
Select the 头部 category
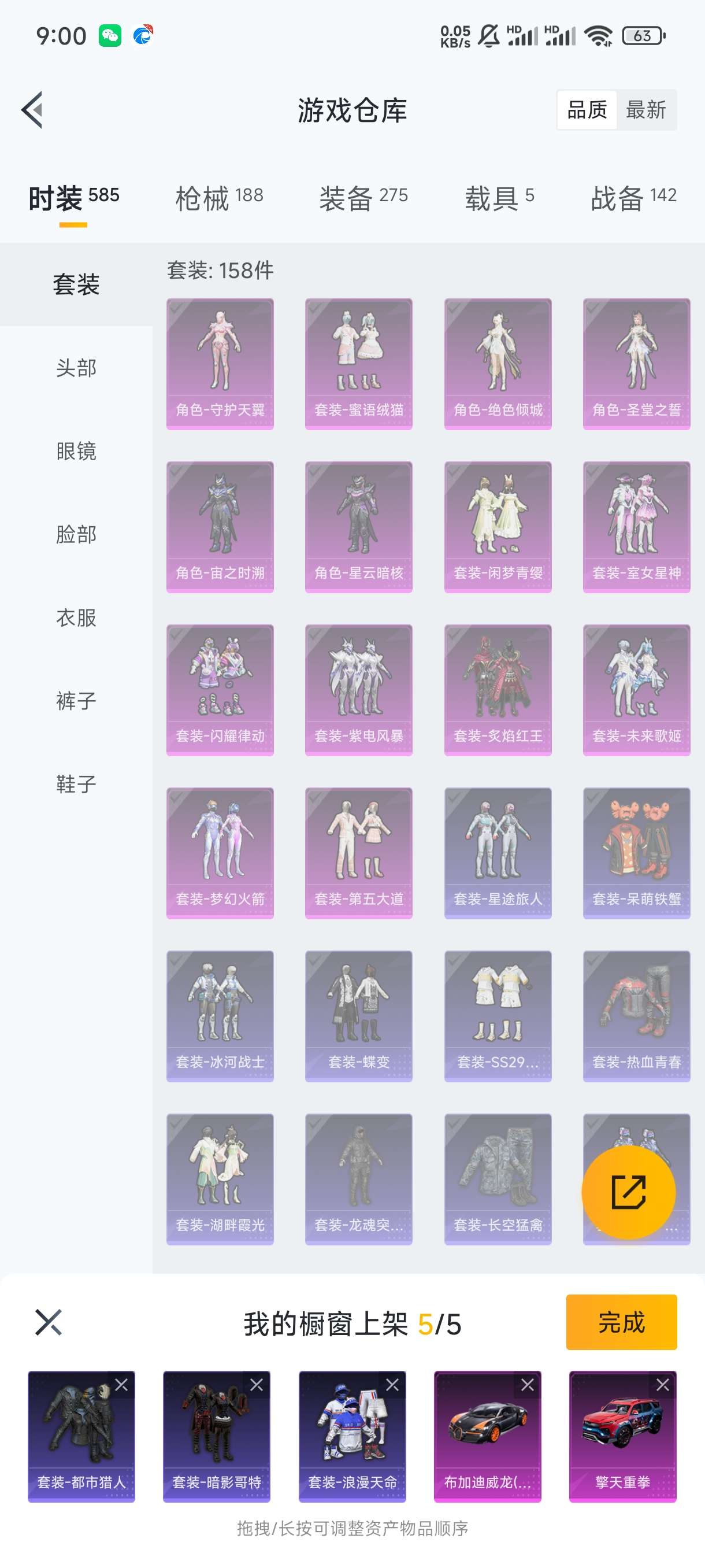pos(76,368)
